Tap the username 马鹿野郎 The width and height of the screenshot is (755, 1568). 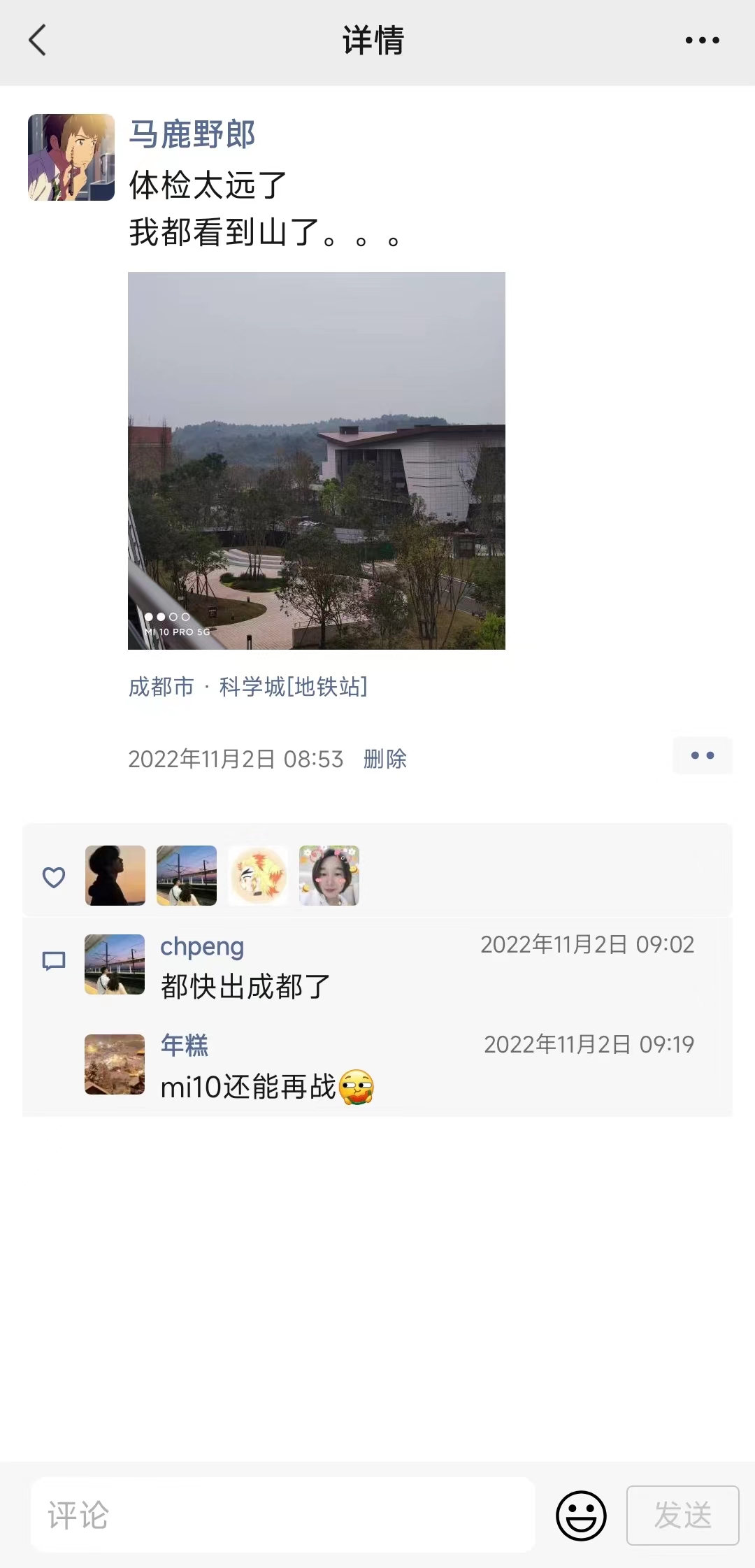pos(192,134)
